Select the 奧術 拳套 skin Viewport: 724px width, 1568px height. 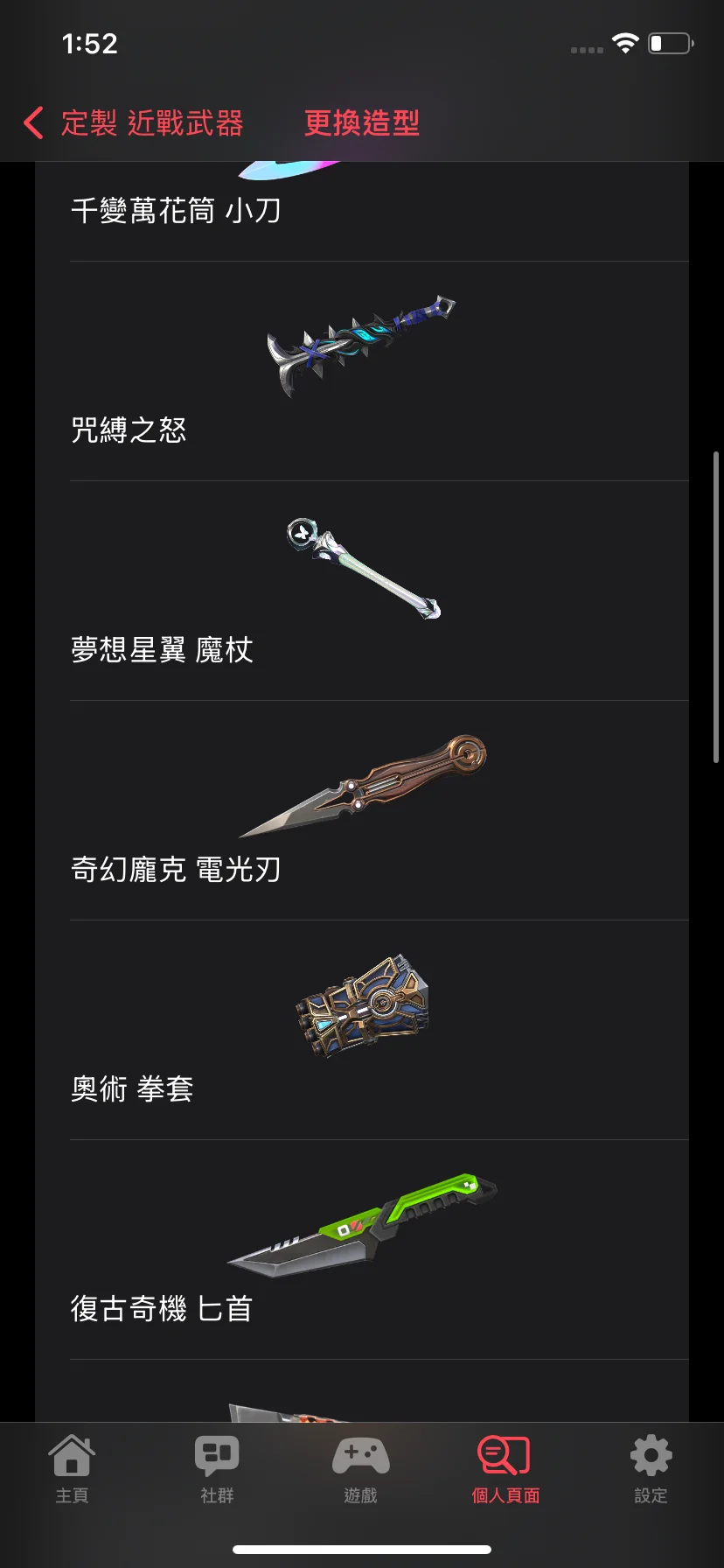361,1031
